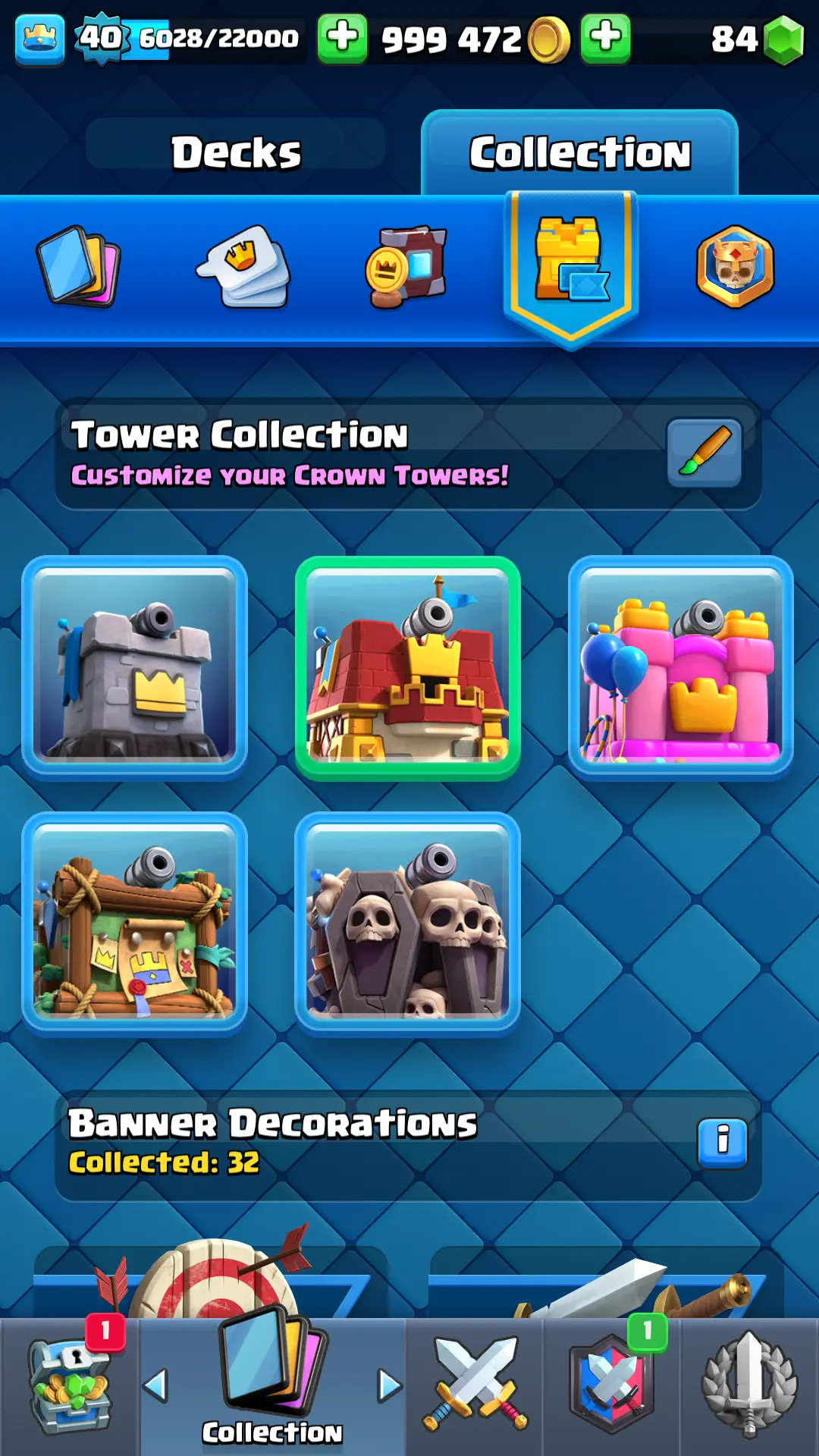
Task: Open the player profile crown icon
Action: 39,38
